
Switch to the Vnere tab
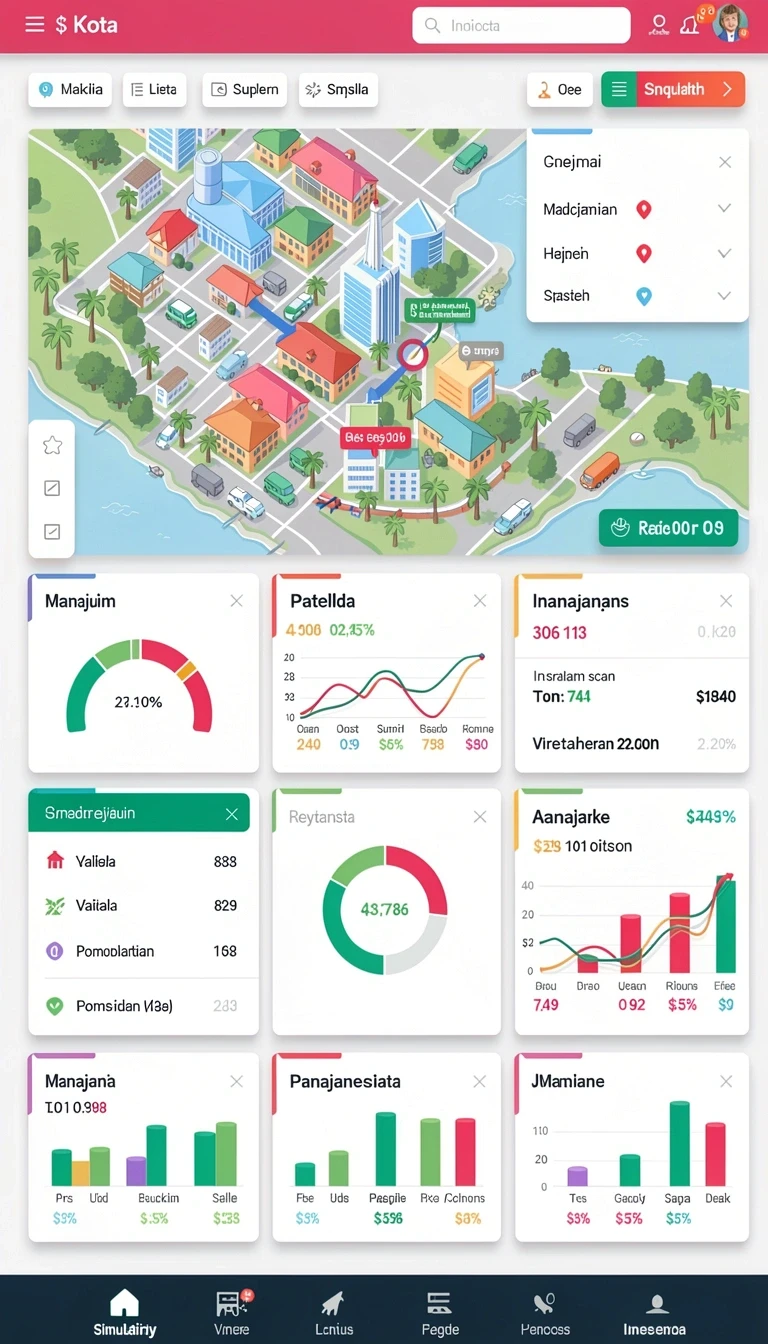pos(233,1312)
